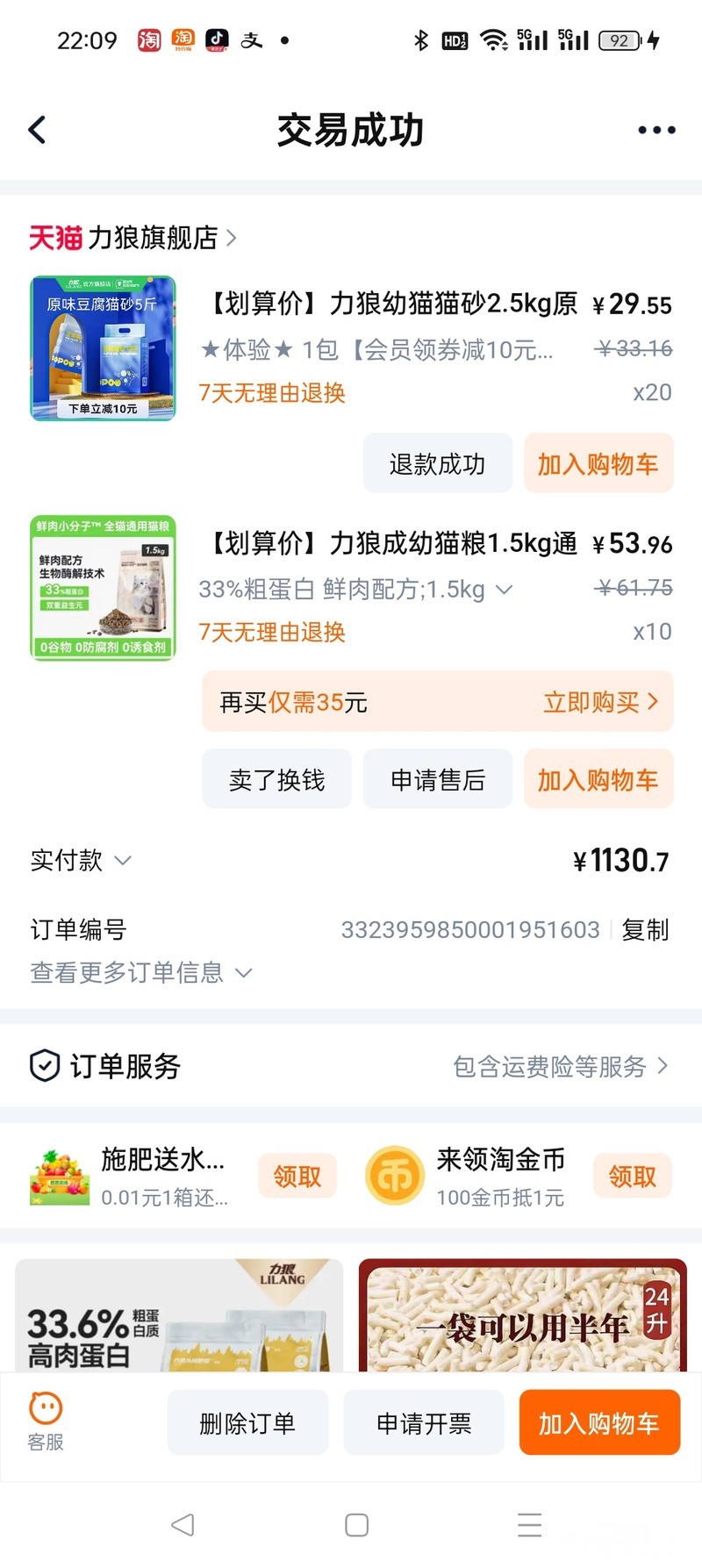Tap 立即购买 in the 再买仅需35元 banner
The image size is (702, 1568).
600,702
